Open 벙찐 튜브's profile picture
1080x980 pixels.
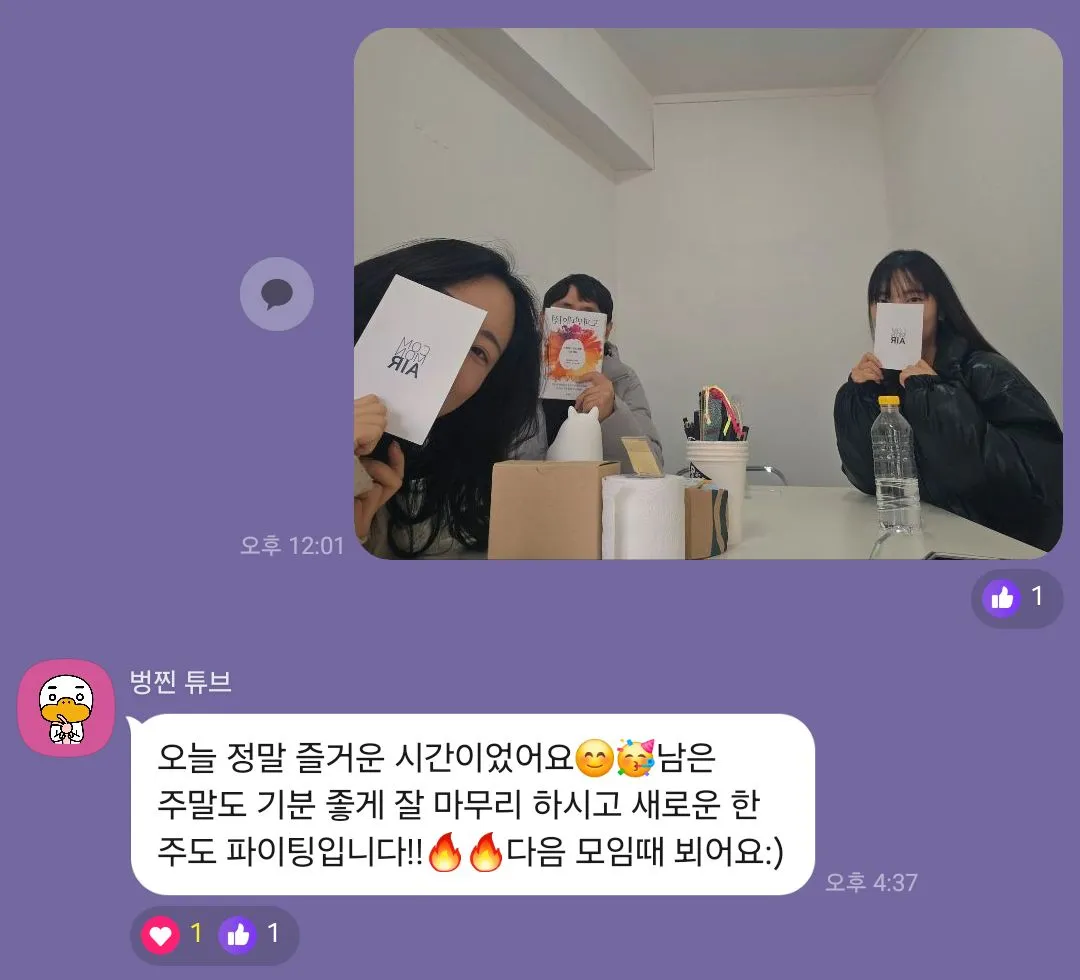66,708
